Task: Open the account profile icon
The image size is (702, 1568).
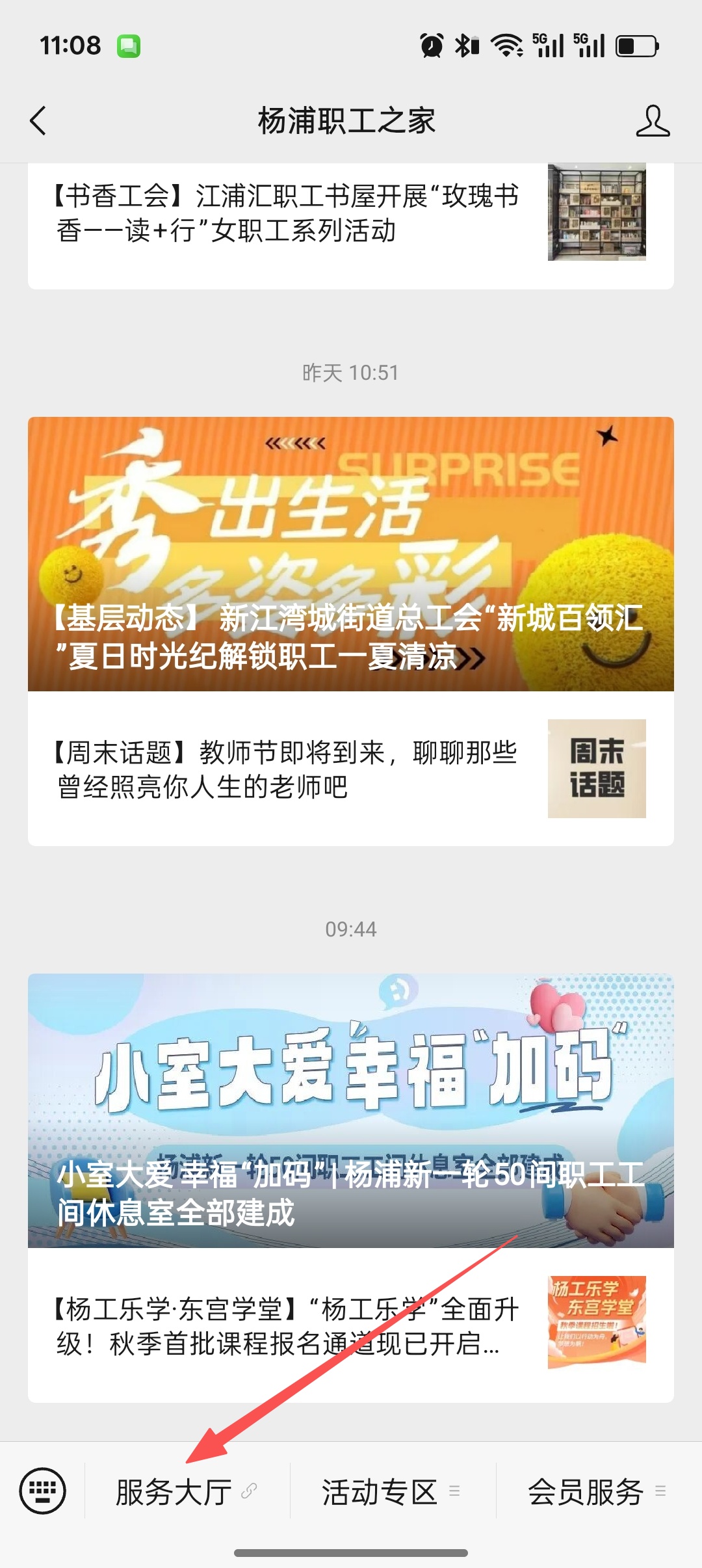Action: point(652,121)
